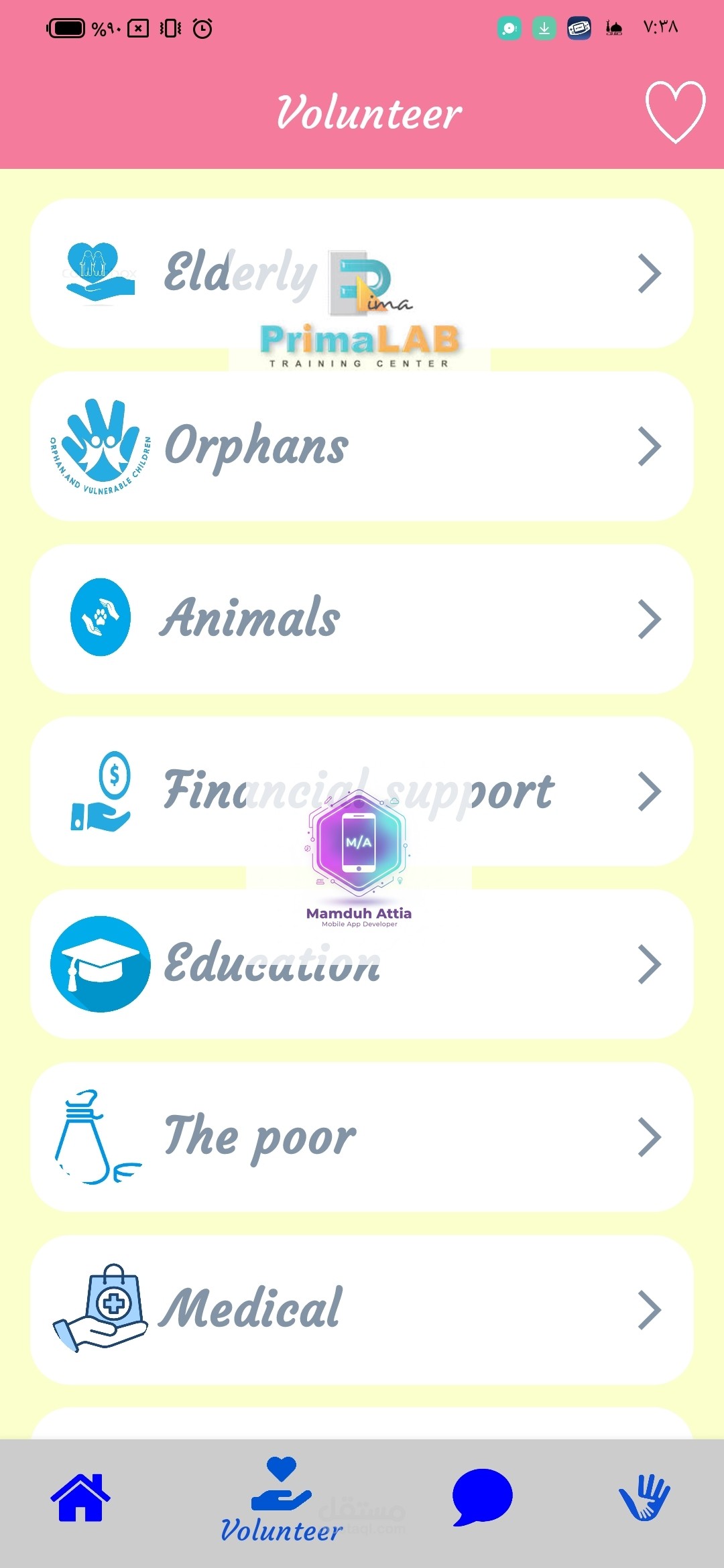Select the Animals category
724x1568 pixels.
pyautogui.click(x=362, y=618)
